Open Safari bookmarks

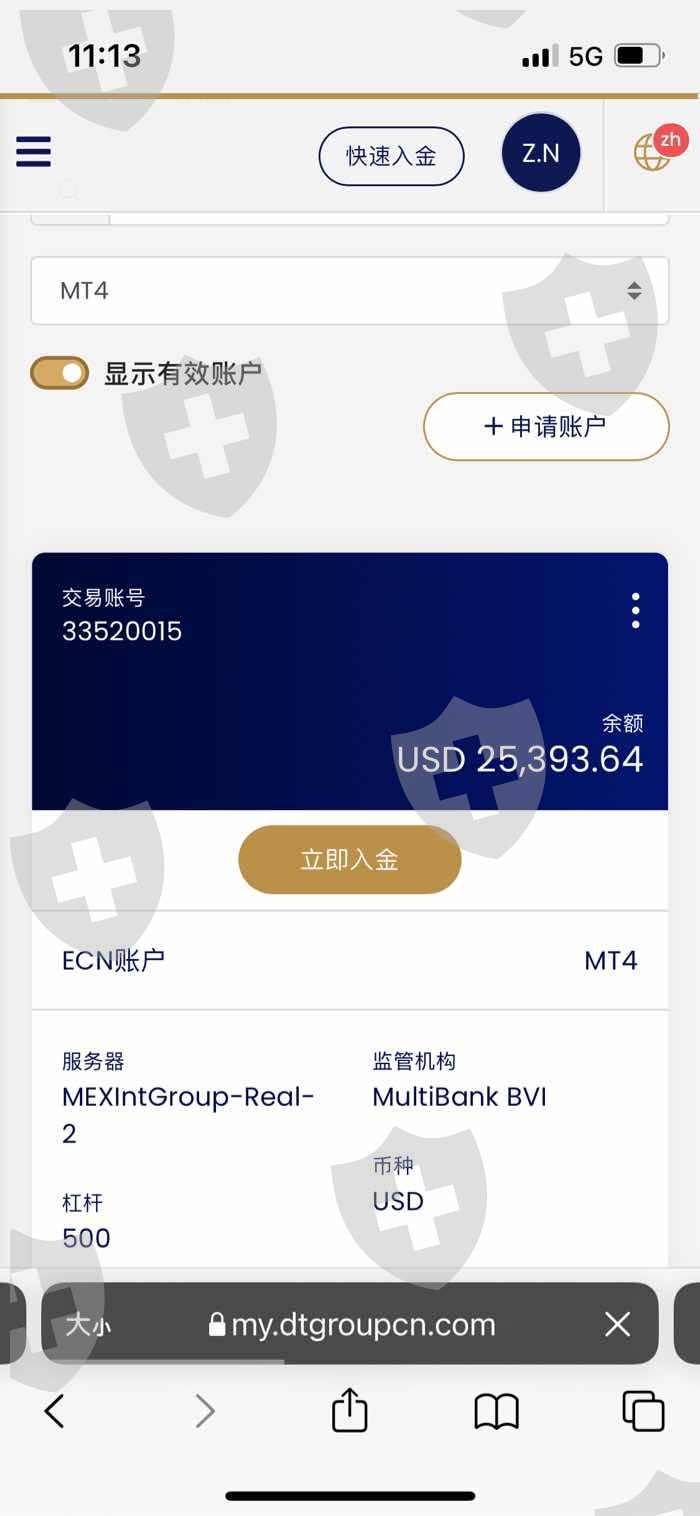(x=496, y=1412)
